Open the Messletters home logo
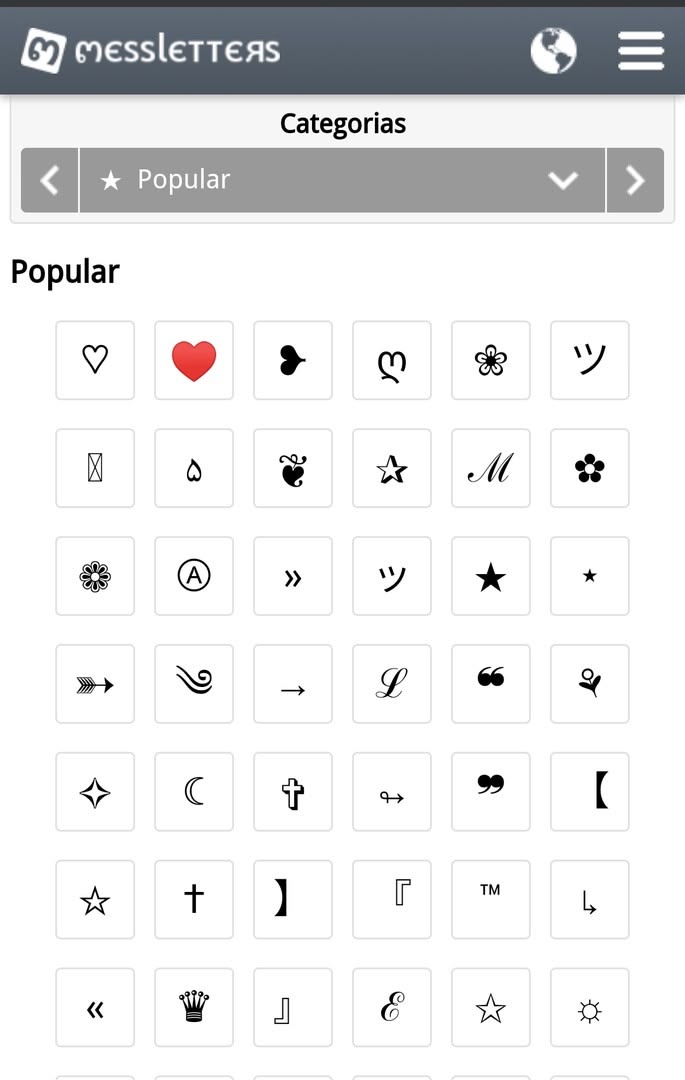Viewport: 685px width, 1080px height. (x=151, y=50)
